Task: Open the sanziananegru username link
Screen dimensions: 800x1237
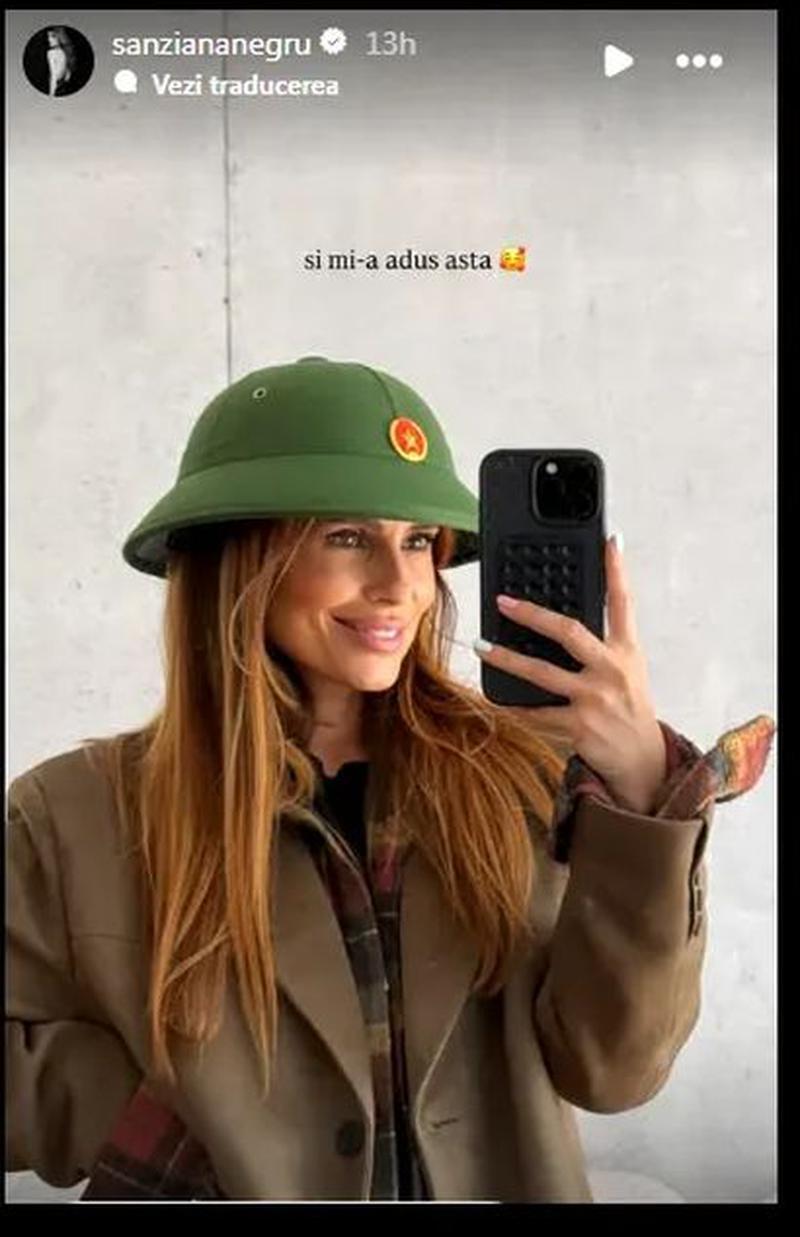Action: [x=212, y=44]
